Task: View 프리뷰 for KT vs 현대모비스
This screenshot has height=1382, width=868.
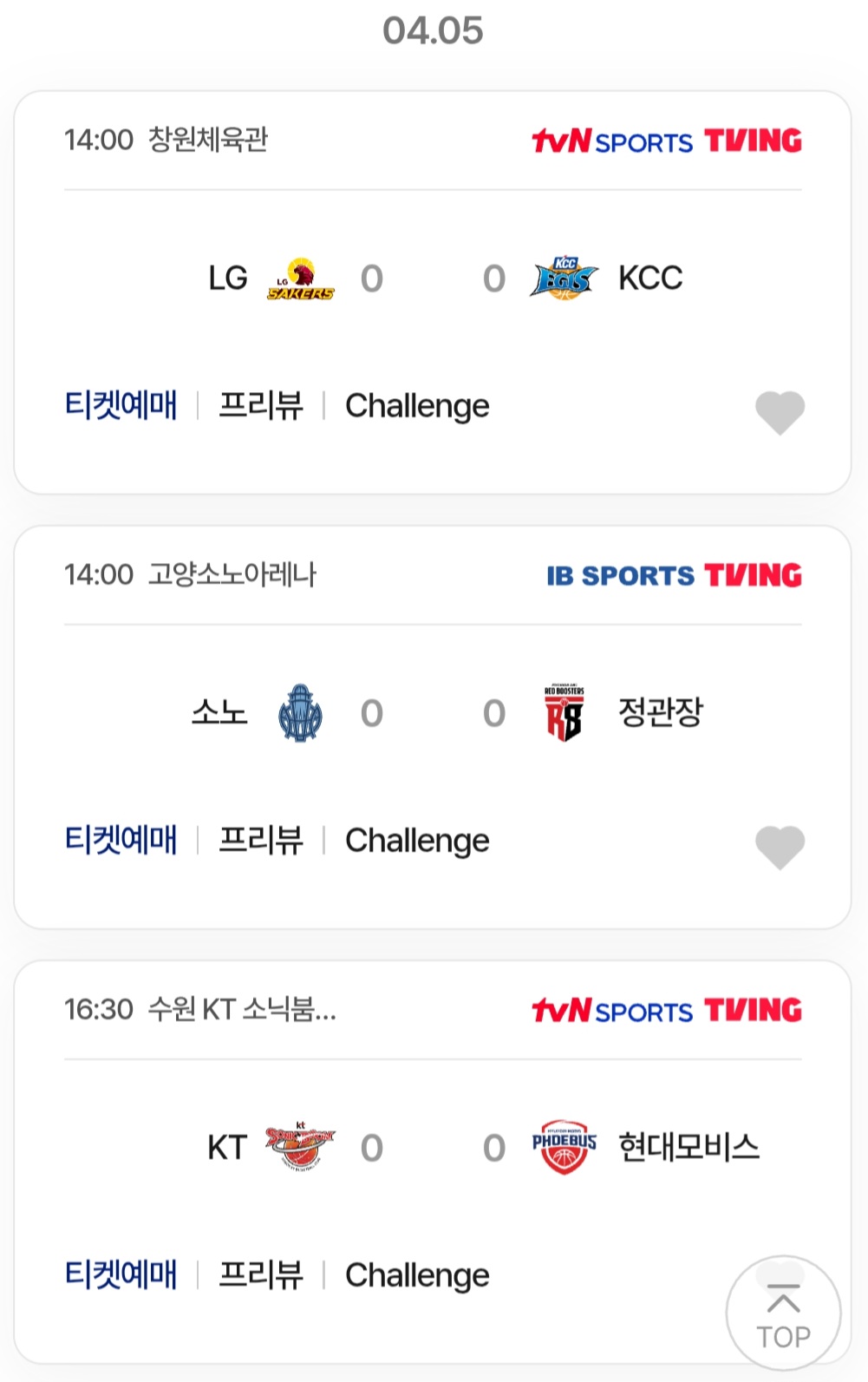Action: [x=261, y=1275]
